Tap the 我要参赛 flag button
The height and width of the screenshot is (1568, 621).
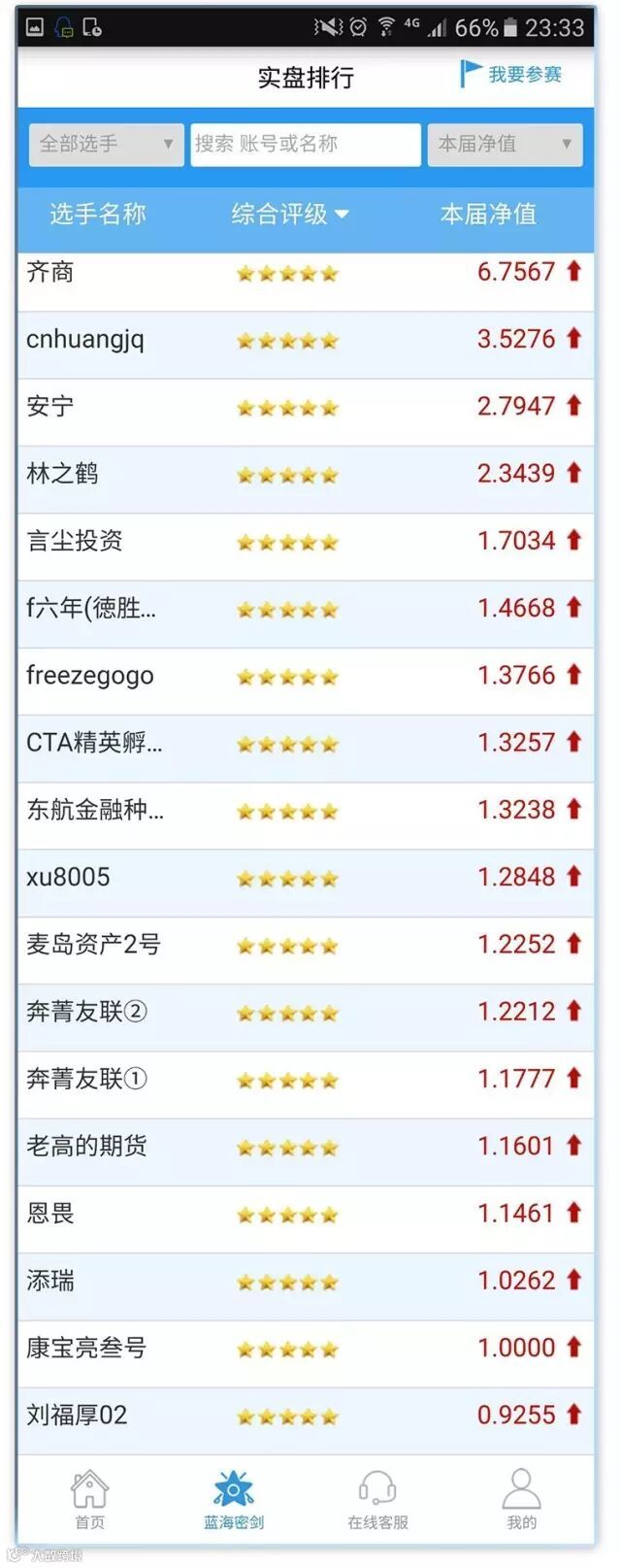pos(511,75)
